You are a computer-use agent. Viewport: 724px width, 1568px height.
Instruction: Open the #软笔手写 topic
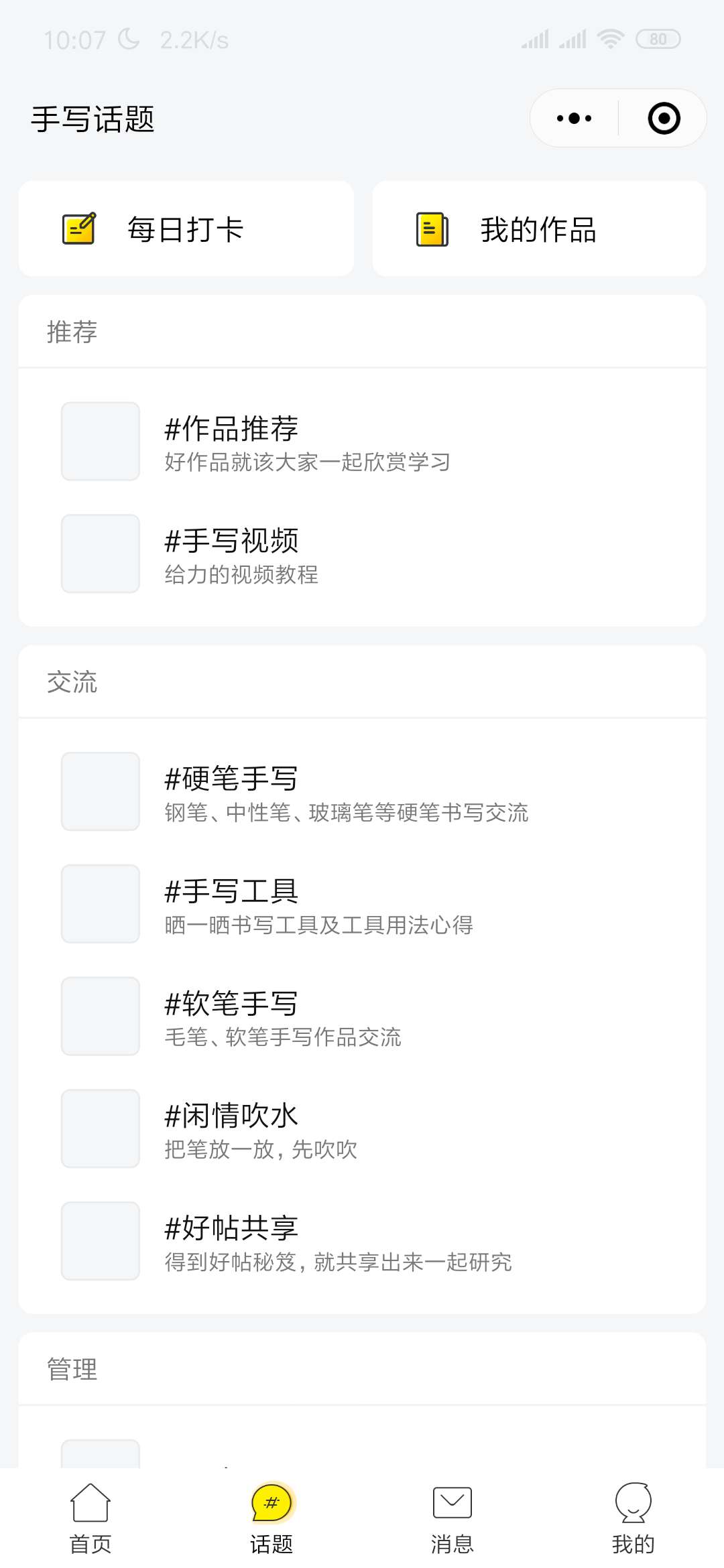(x=362, y=1017)
